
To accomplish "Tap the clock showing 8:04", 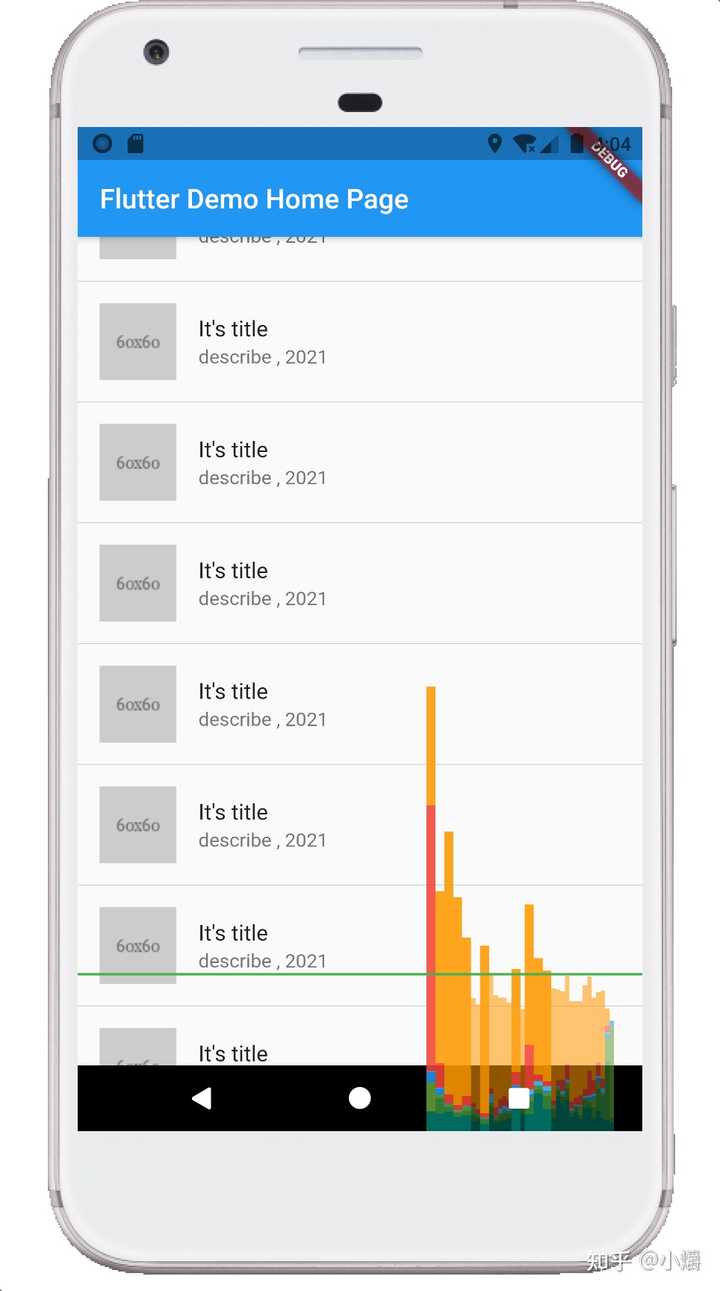I will pyautogui.click(x=614, y=144).
